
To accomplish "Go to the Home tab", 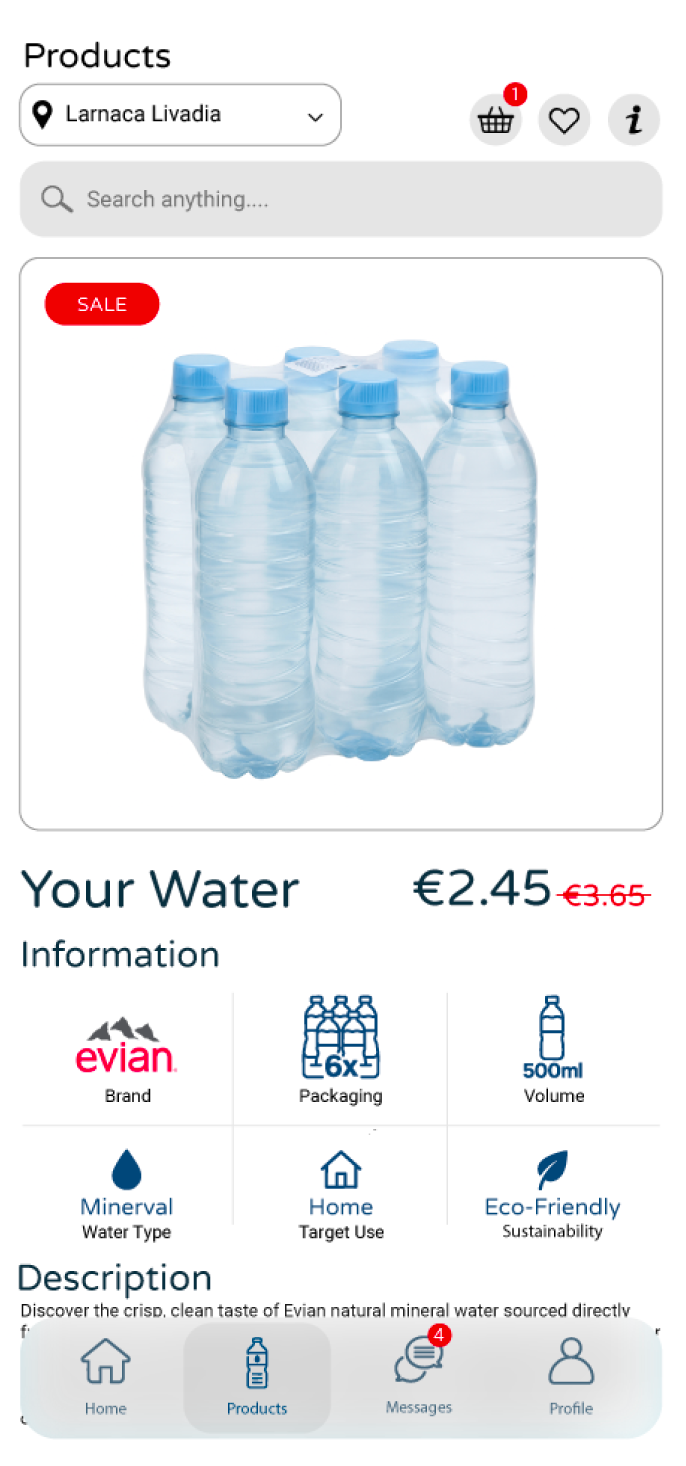I will (x=105, y=1377).
